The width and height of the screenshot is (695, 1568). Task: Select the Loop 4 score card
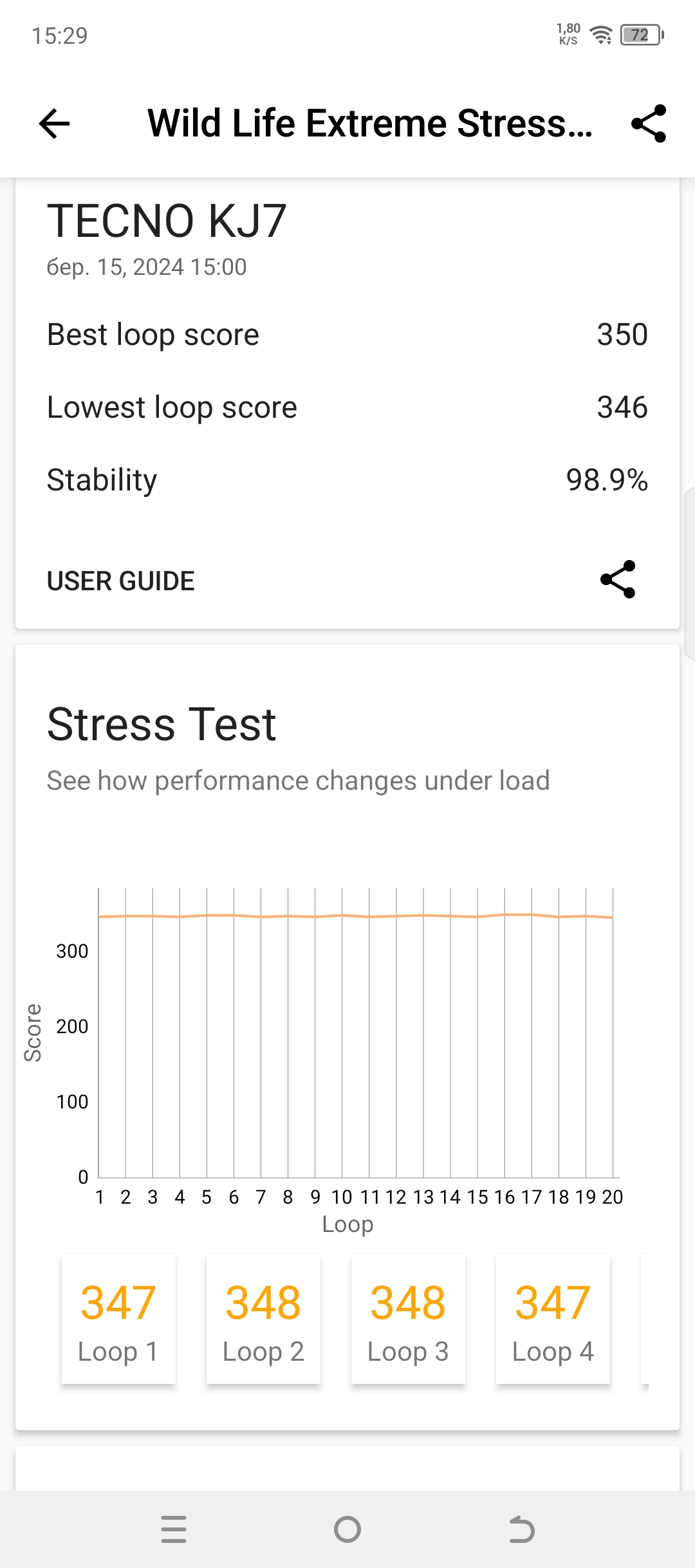tap(553, 1320)
